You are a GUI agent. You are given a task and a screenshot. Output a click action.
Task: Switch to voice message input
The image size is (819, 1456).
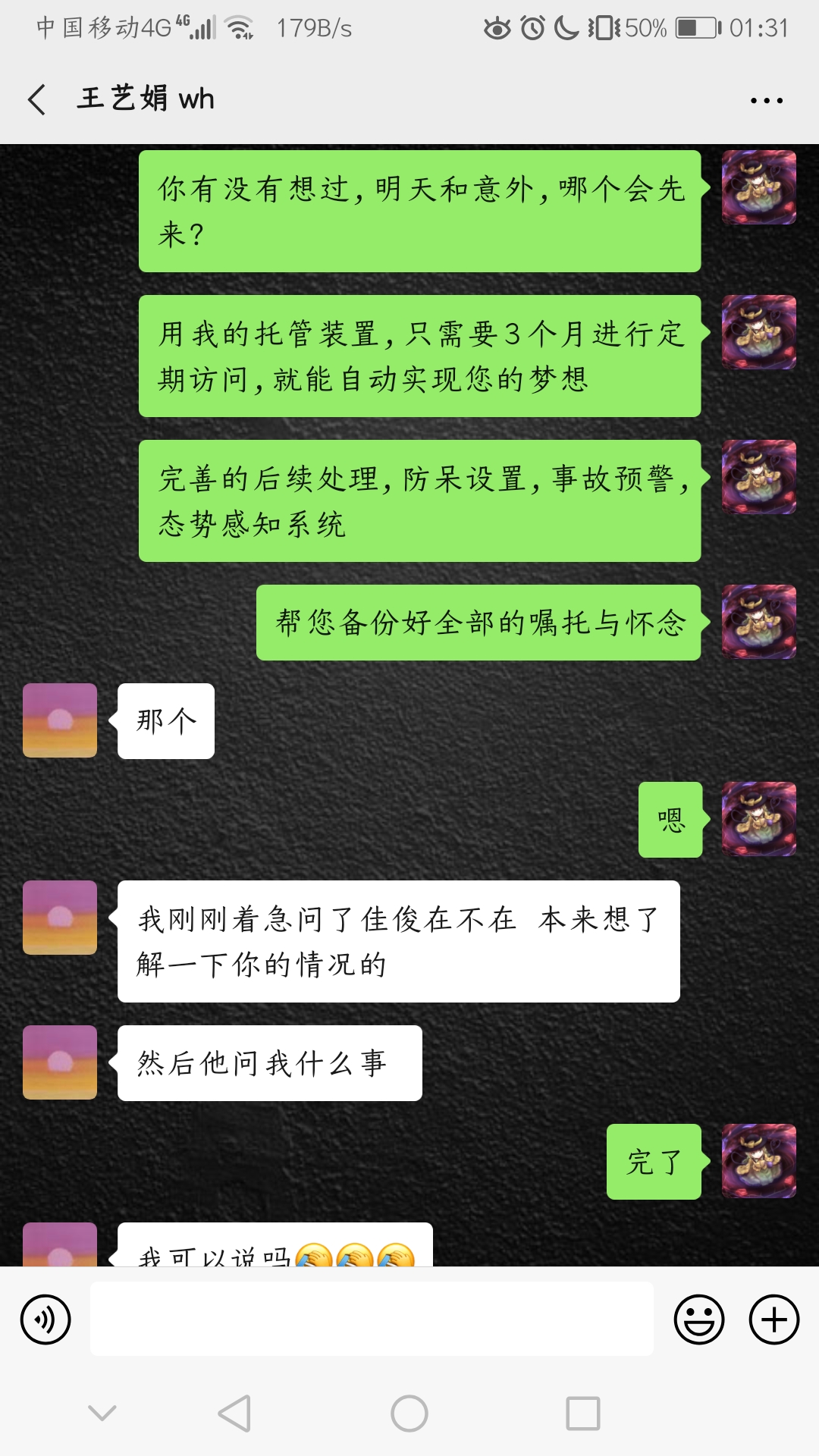[45, 1319]
